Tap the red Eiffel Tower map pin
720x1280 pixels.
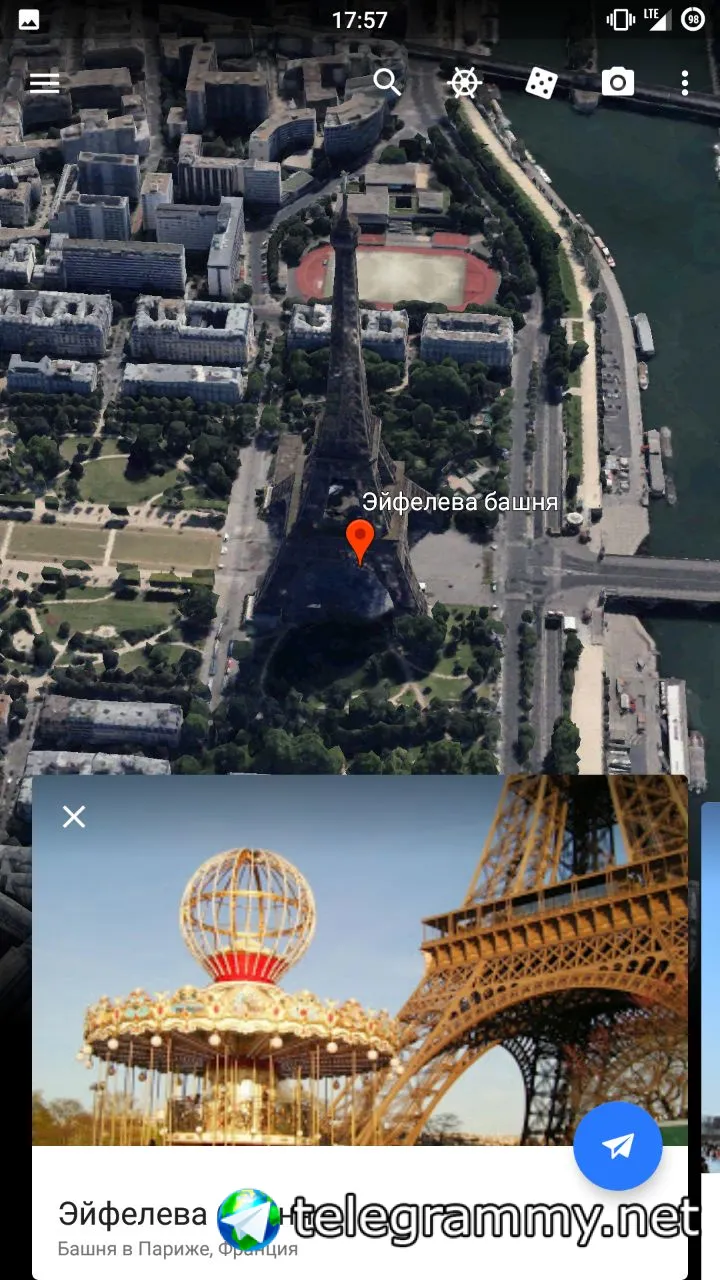360,540
